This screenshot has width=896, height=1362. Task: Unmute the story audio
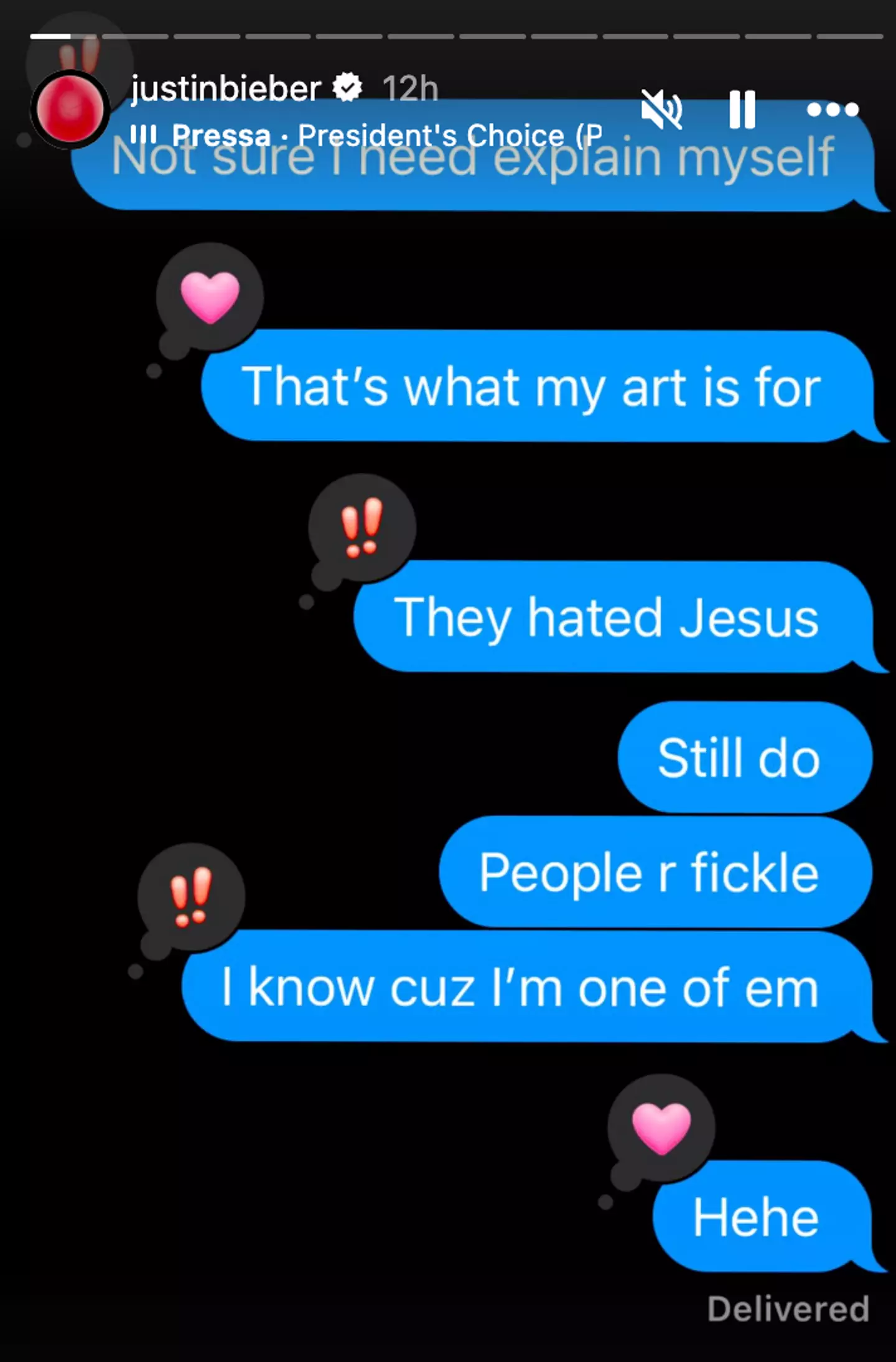[661, 110]
